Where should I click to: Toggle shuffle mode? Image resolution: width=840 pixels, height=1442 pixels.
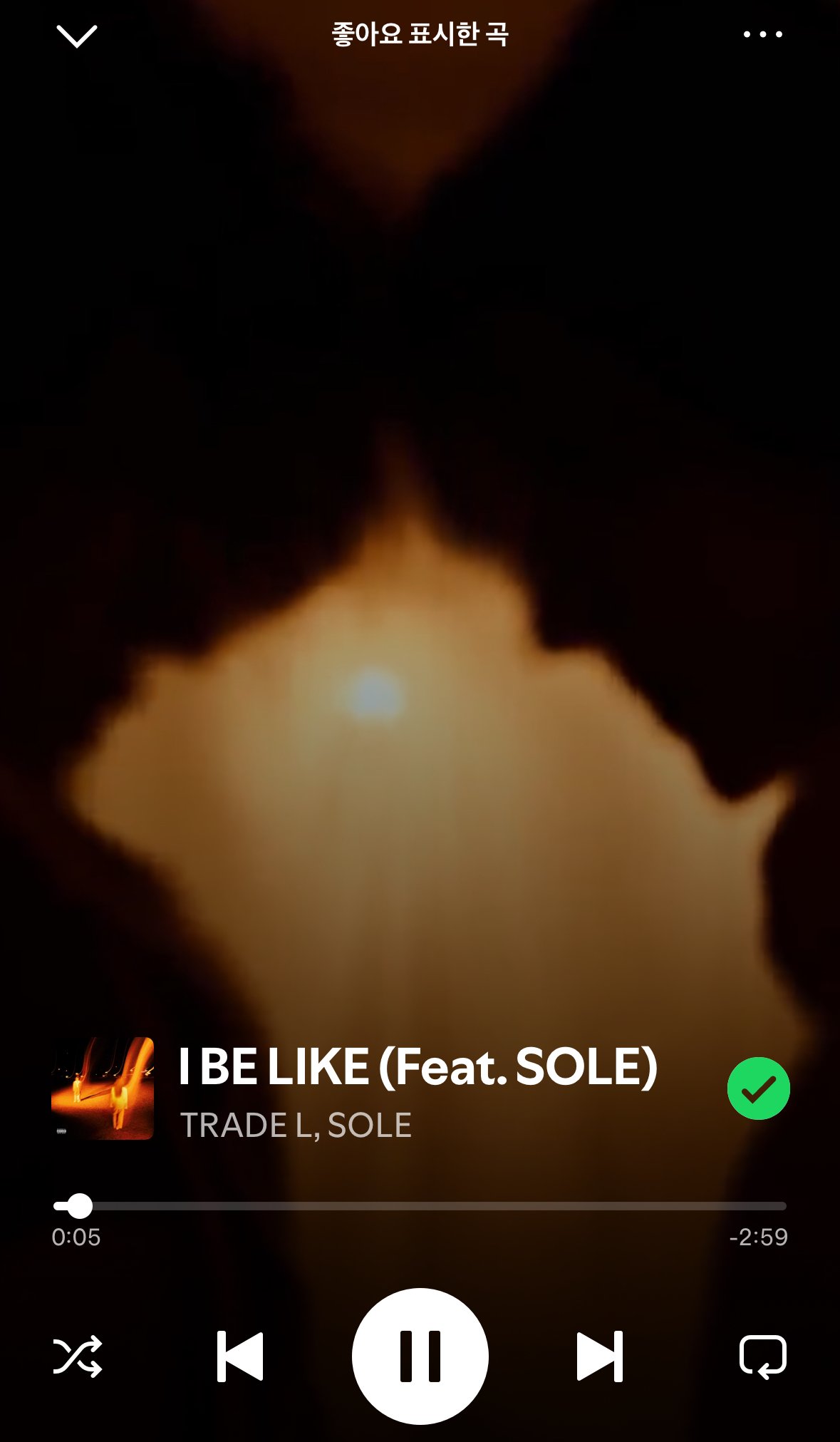[78, 1356]
